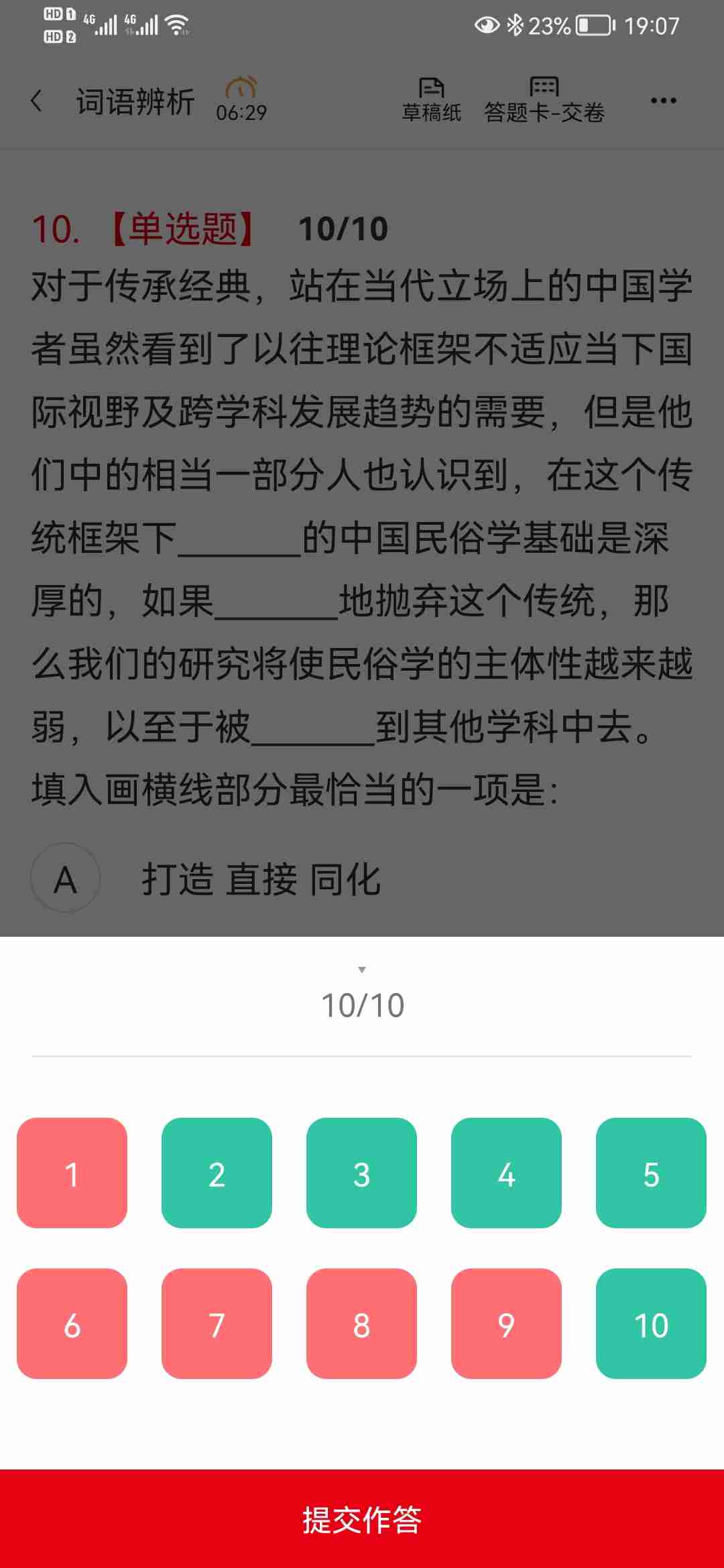The width and height of the screenshot is (724, 1568).
Task: Collapse the answer card panel arrow
Action: [362, 970]
